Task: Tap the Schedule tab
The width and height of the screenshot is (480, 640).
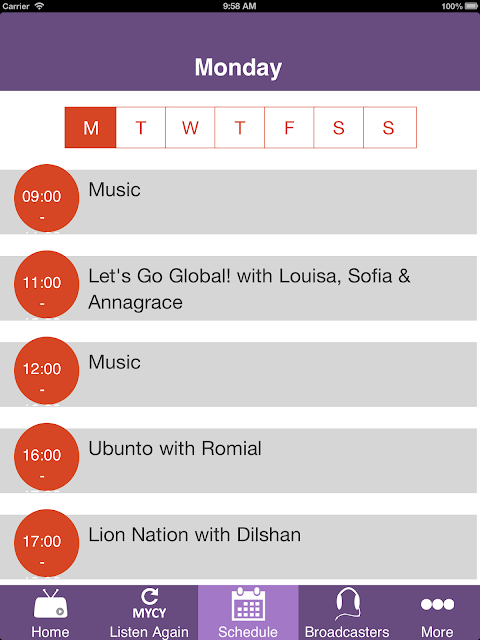Action: 248,613
